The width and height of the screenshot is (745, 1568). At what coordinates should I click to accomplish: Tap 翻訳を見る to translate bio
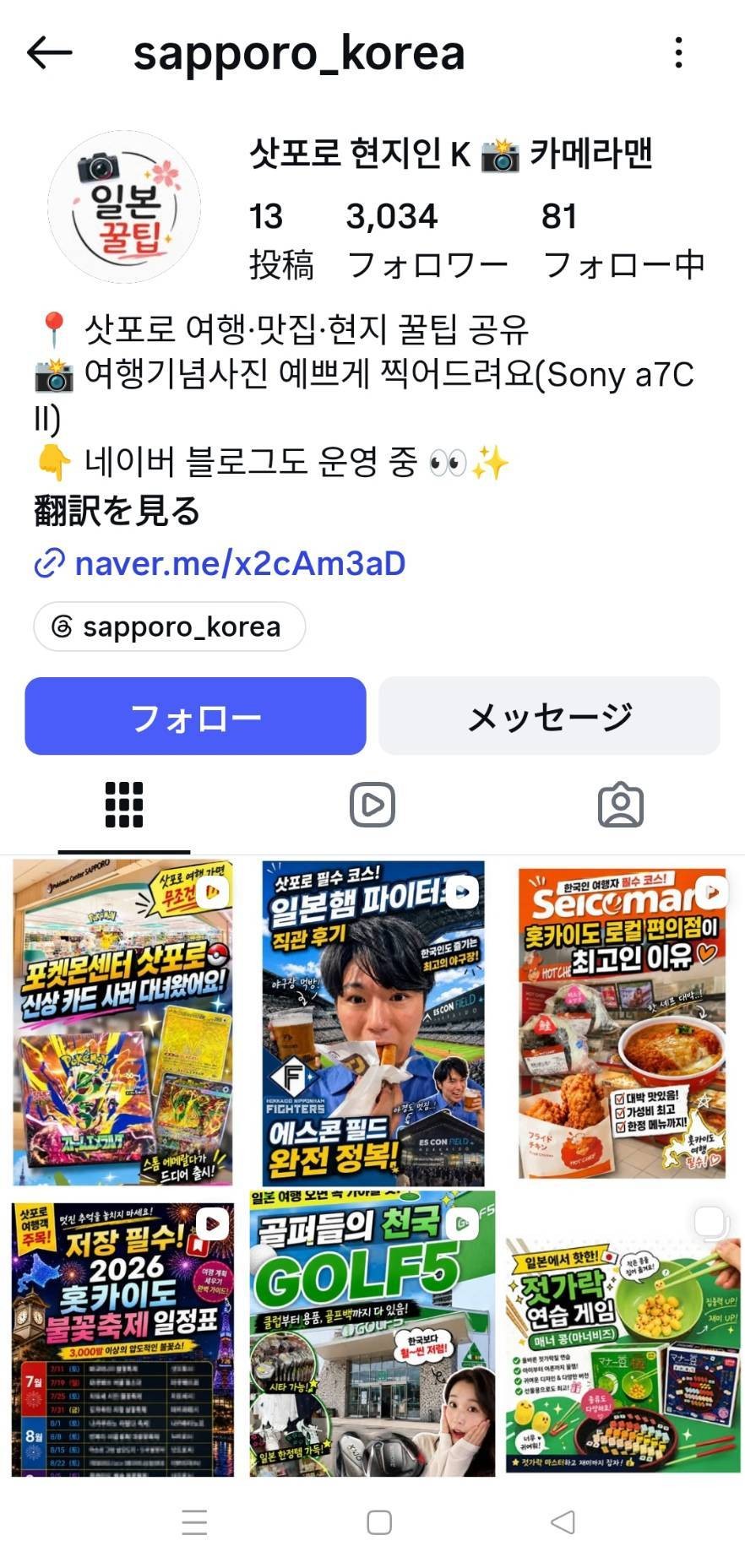(117, 511)
